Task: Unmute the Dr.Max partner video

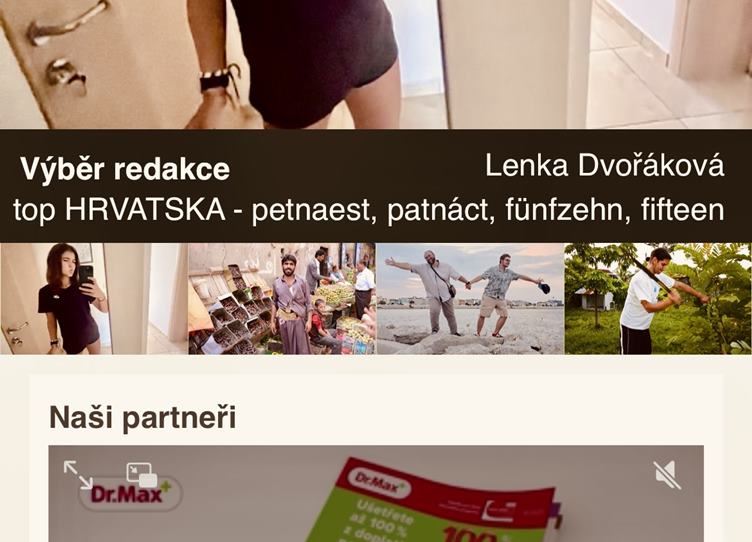Action: pos(667,475)
